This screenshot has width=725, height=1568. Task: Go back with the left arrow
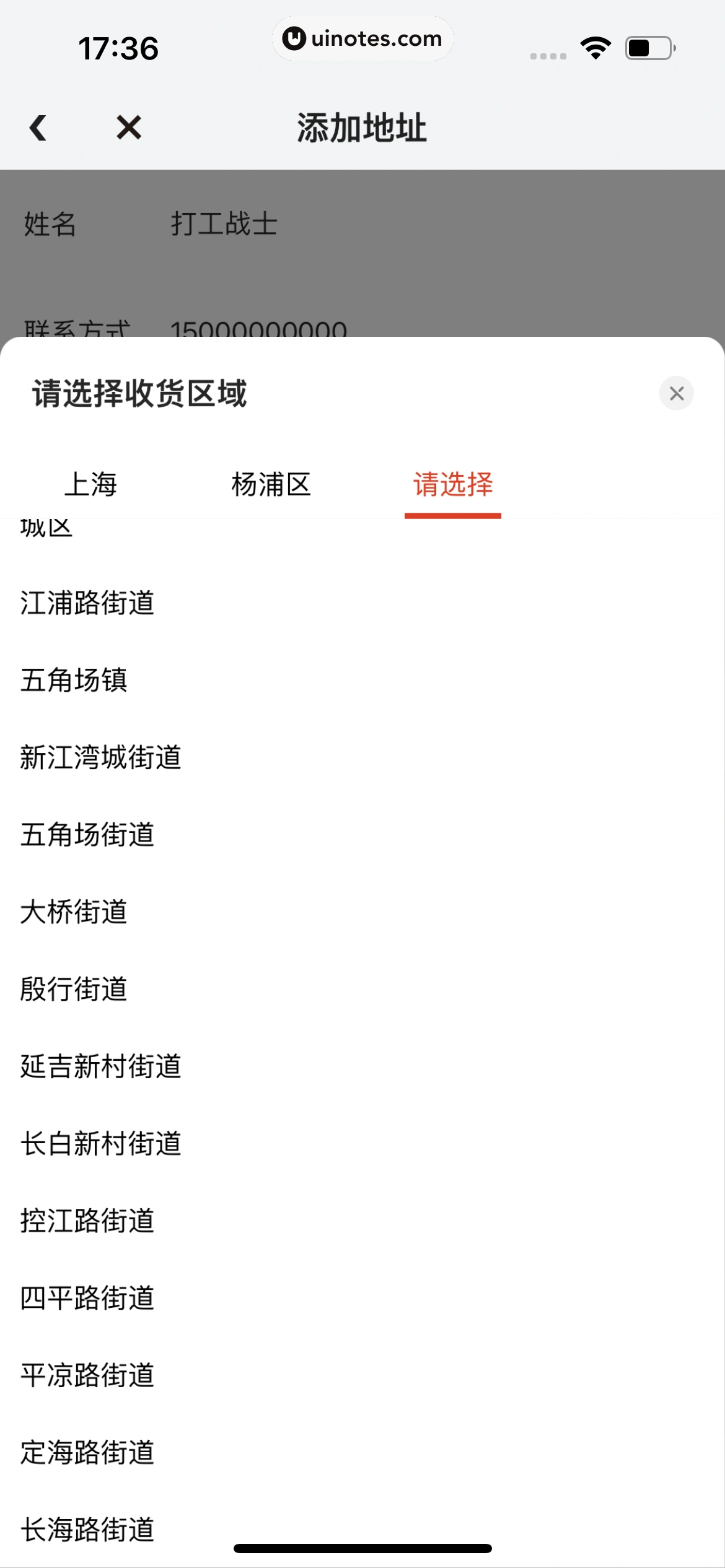[38, 128]
